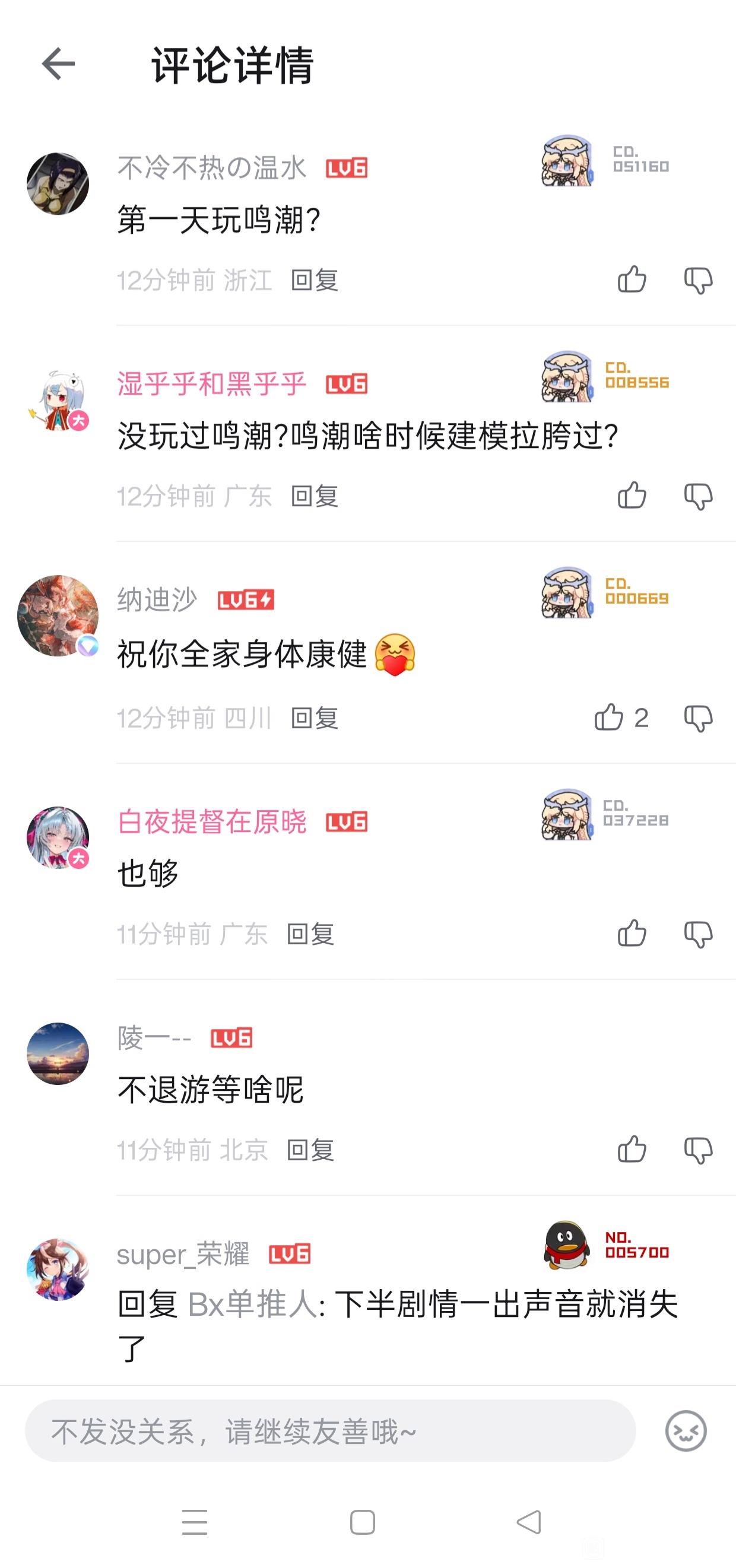Reply to 纳迪沙's comment
Image resolution: width=736 pixels, height=1568 pixels.
point(314,718)
